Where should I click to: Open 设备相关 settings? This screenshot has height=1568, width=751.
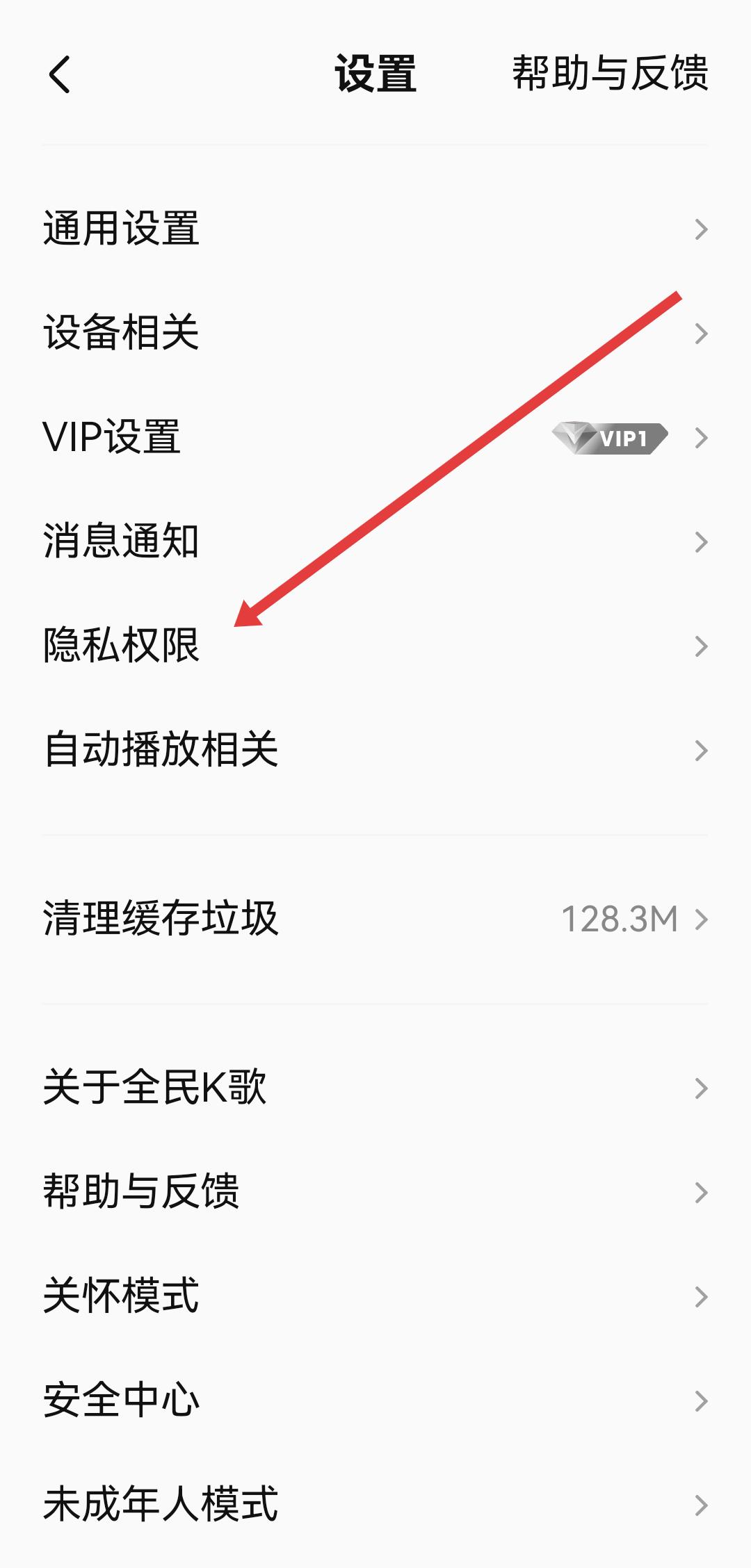tap(375, 333)
